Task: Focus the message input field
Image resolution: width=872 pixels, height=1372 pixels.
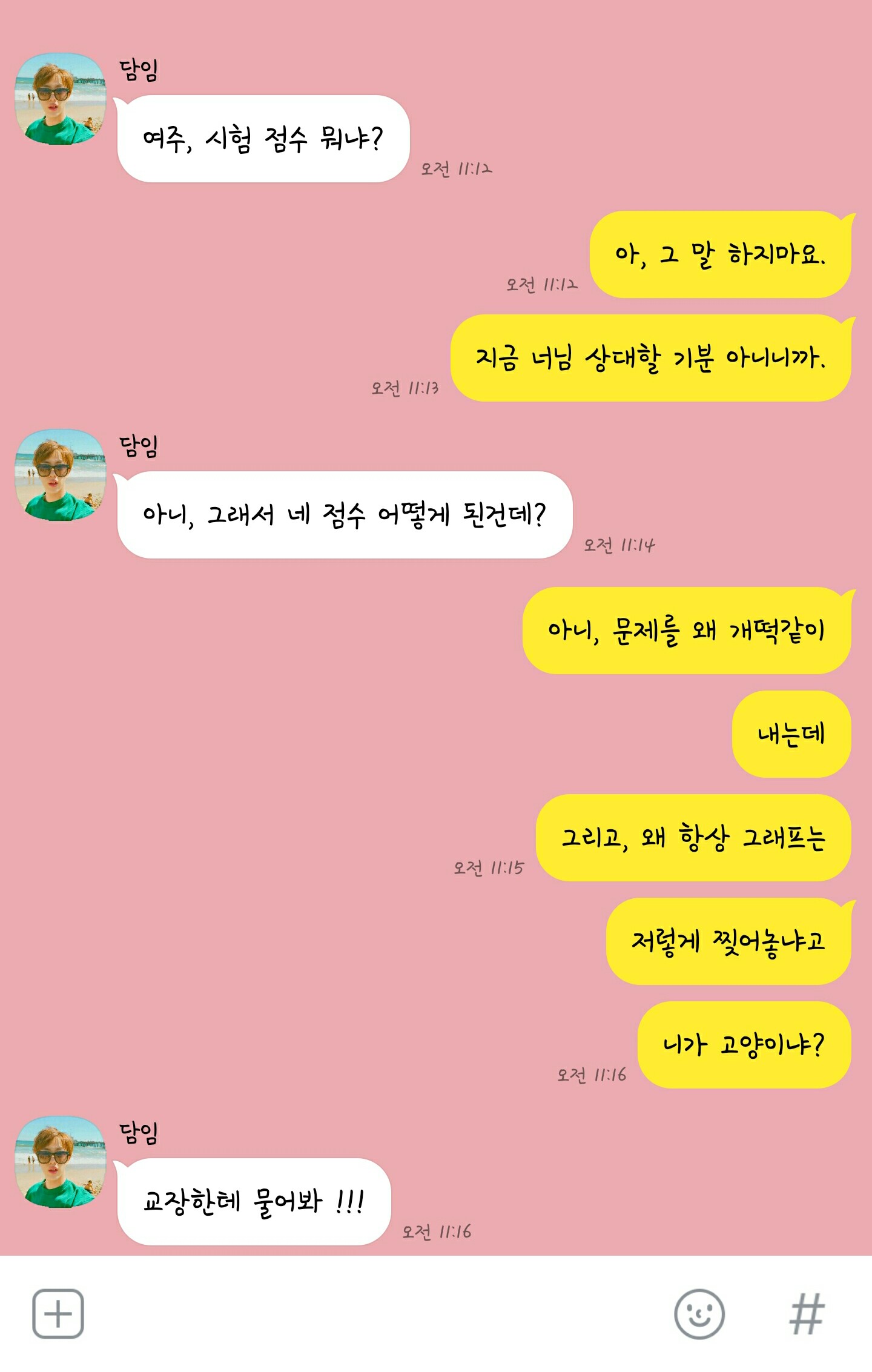Action: point(375,1313)
